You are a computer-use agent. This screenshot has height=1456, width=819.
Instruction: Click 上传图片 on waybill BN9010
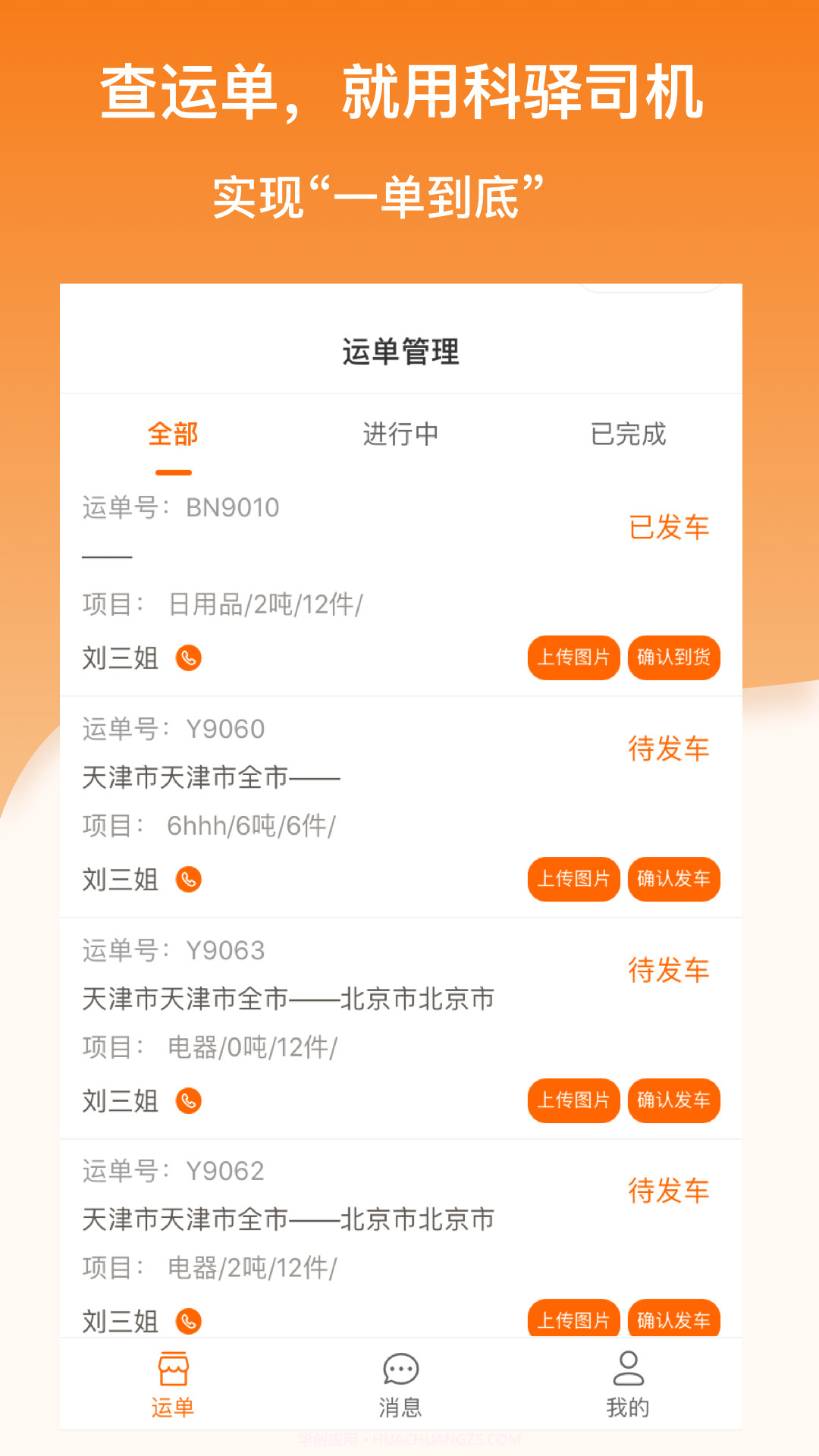tap(574, 658)
